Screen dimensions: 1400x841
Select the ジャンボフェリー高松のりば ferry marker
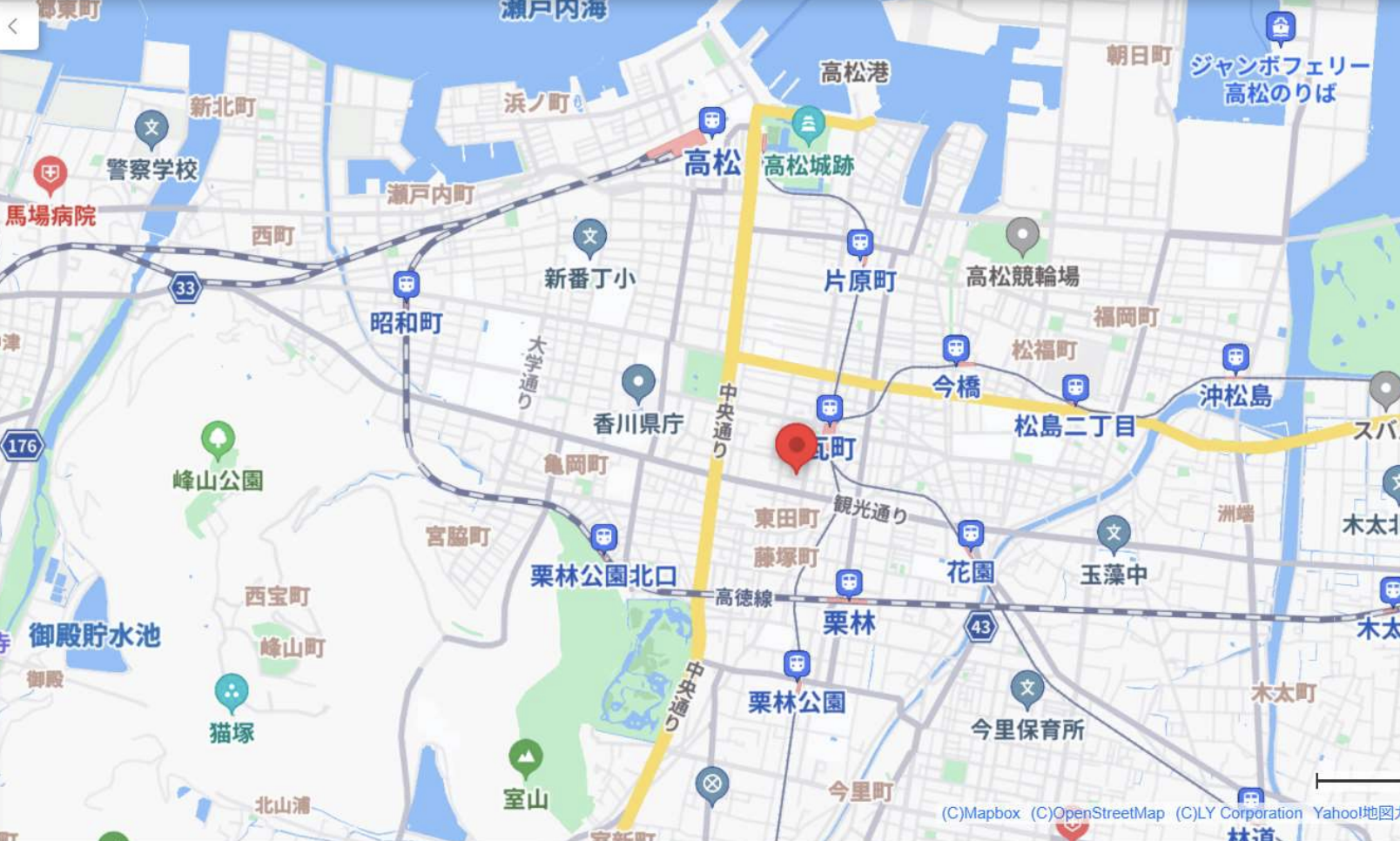click(x=1279, y=28)
